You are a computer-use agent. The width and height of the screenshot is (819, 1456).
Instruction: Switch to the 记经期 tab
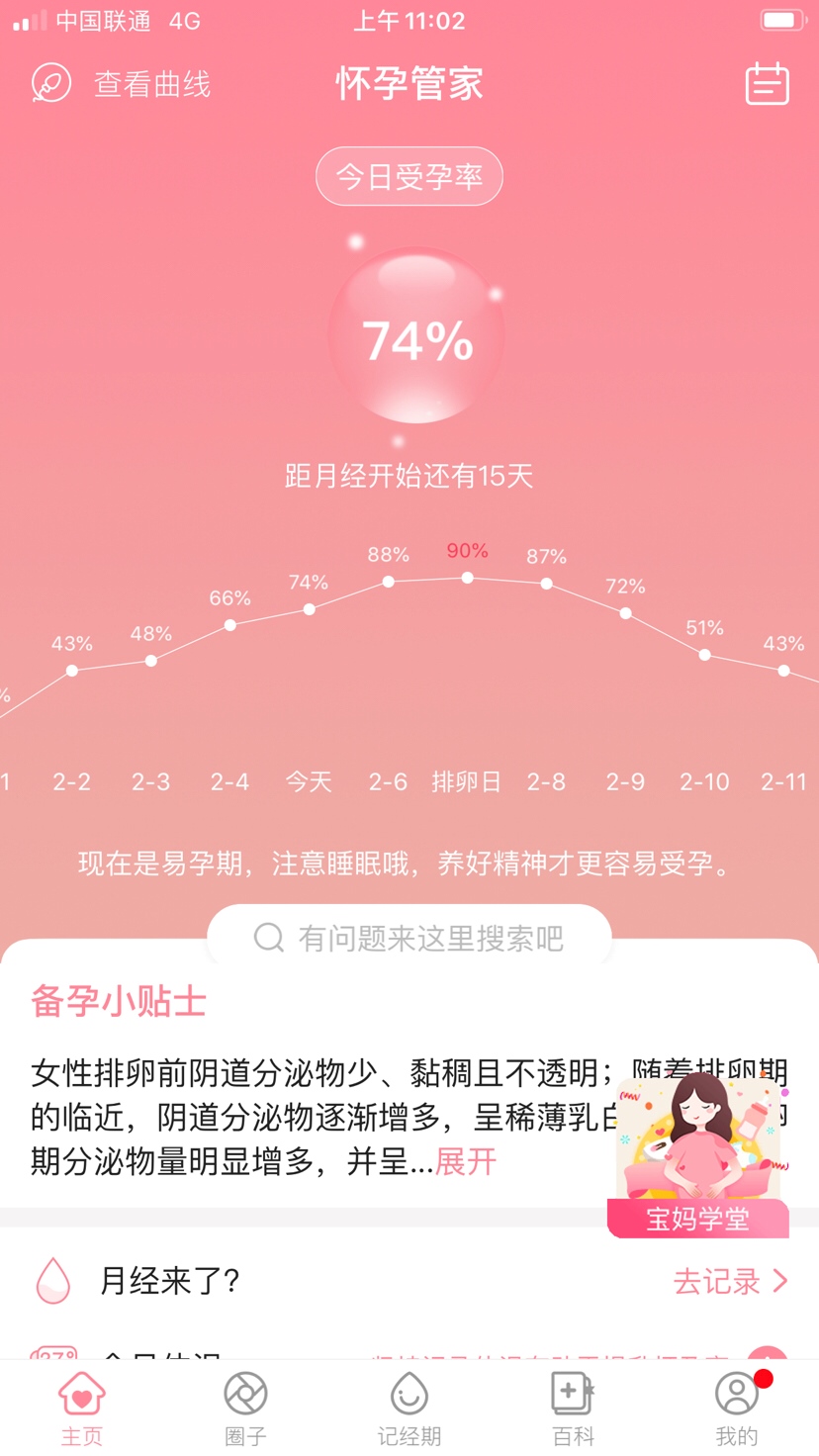pyautogui.click(x=409, y=1409)
